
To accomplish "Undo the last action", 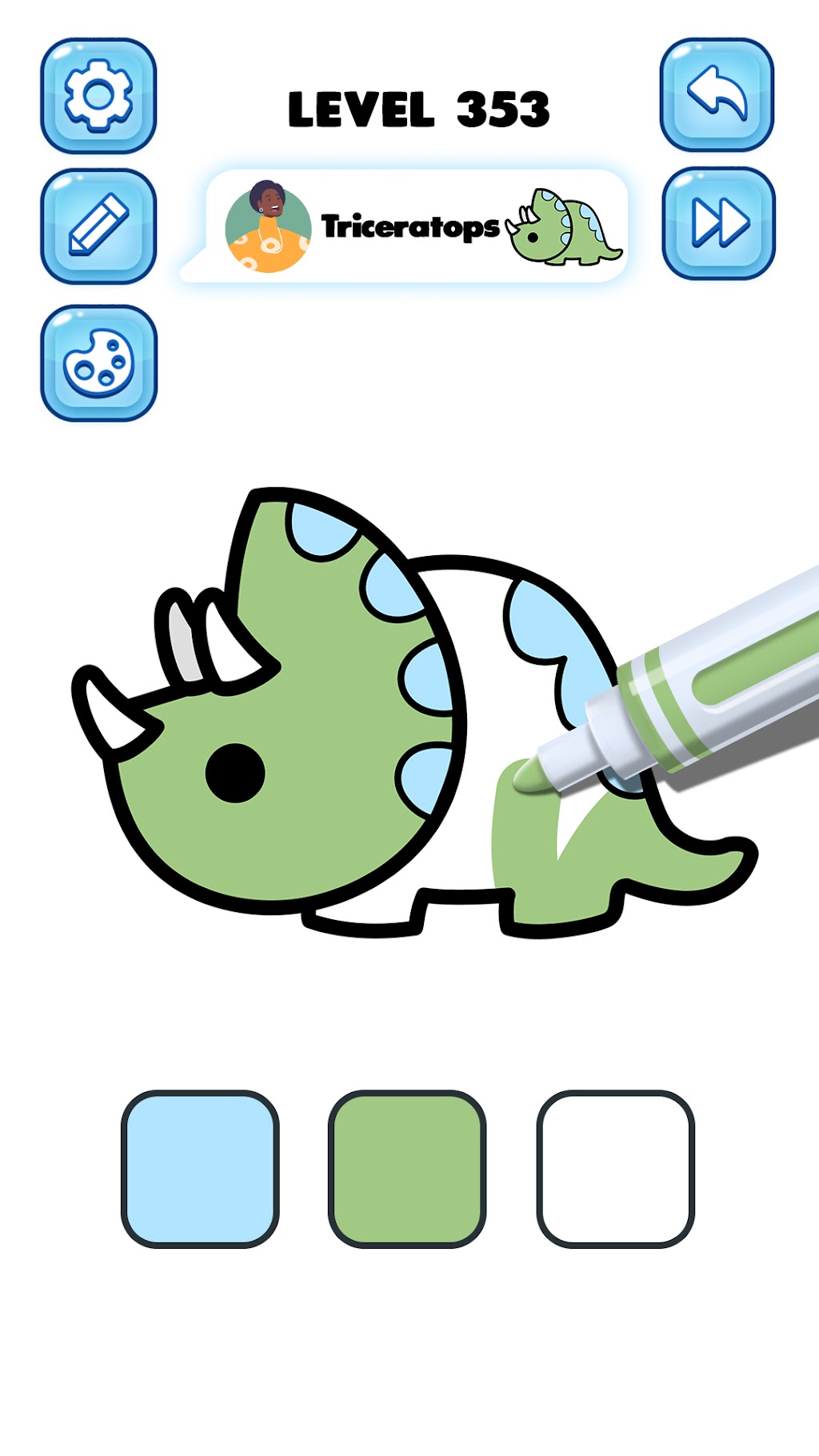I will click(717, 94).
